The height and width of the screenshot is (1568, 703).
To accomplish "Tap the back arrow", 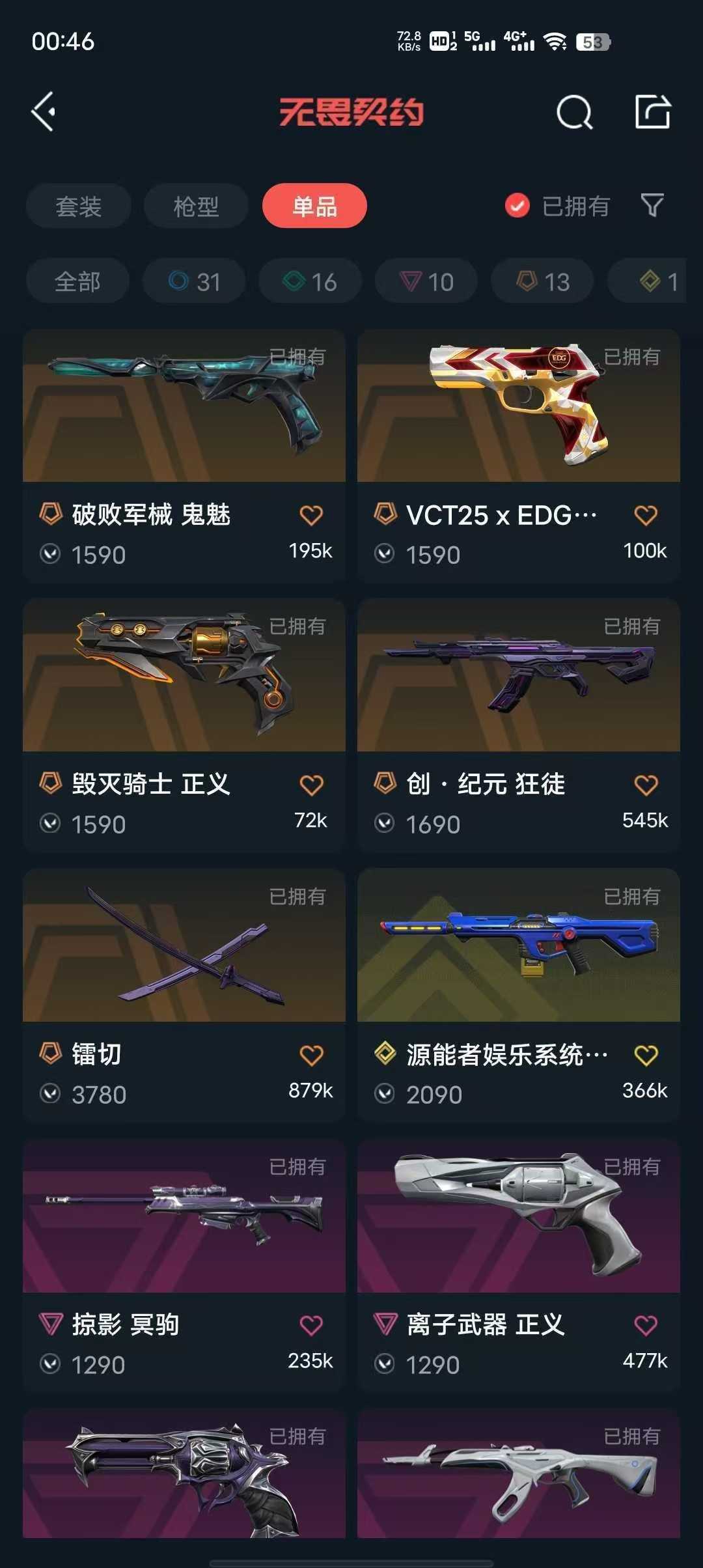I will (46, 111).
